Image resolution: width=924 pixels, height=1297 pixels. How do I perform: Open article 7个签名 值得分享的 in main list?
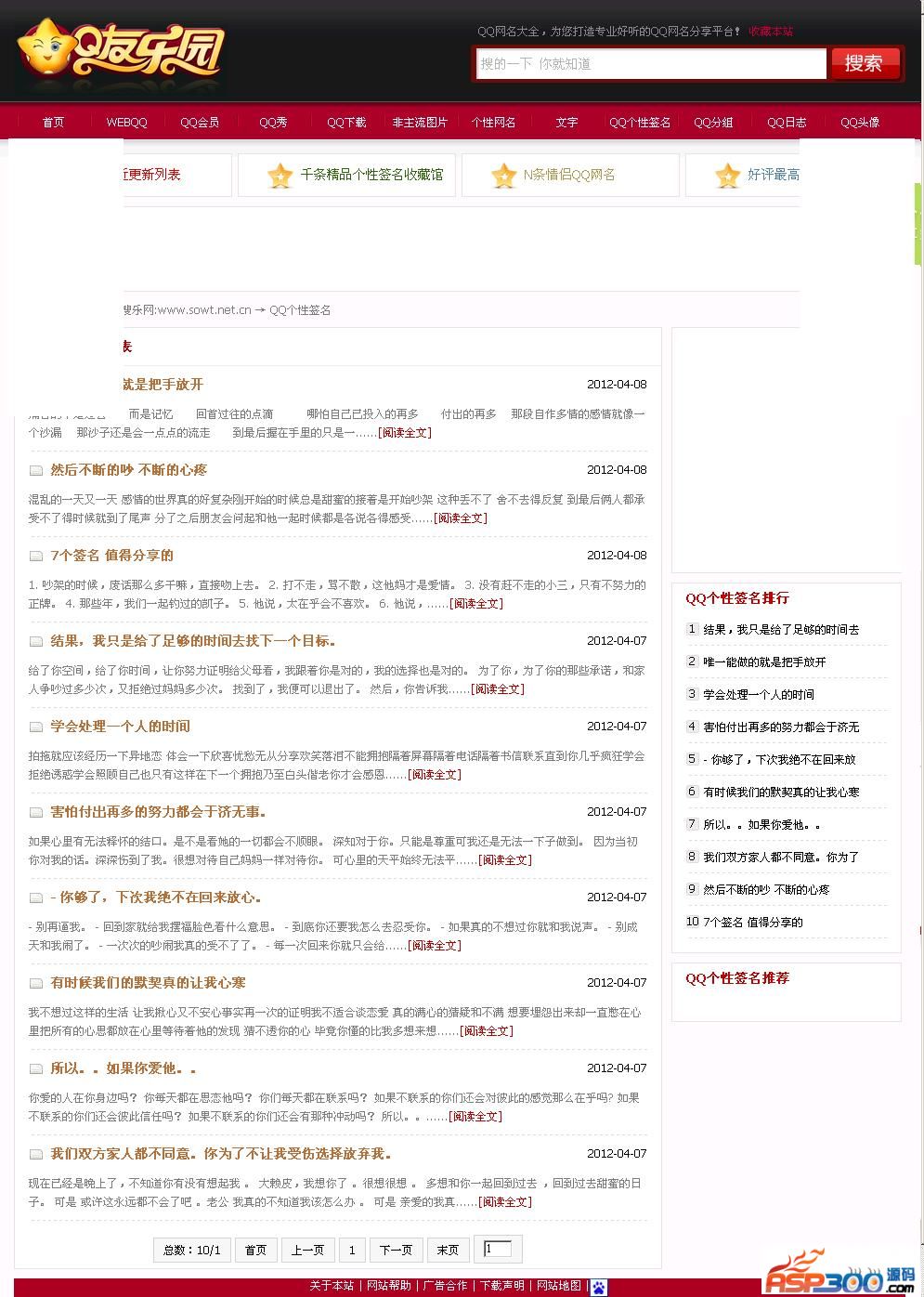point(111,556)
